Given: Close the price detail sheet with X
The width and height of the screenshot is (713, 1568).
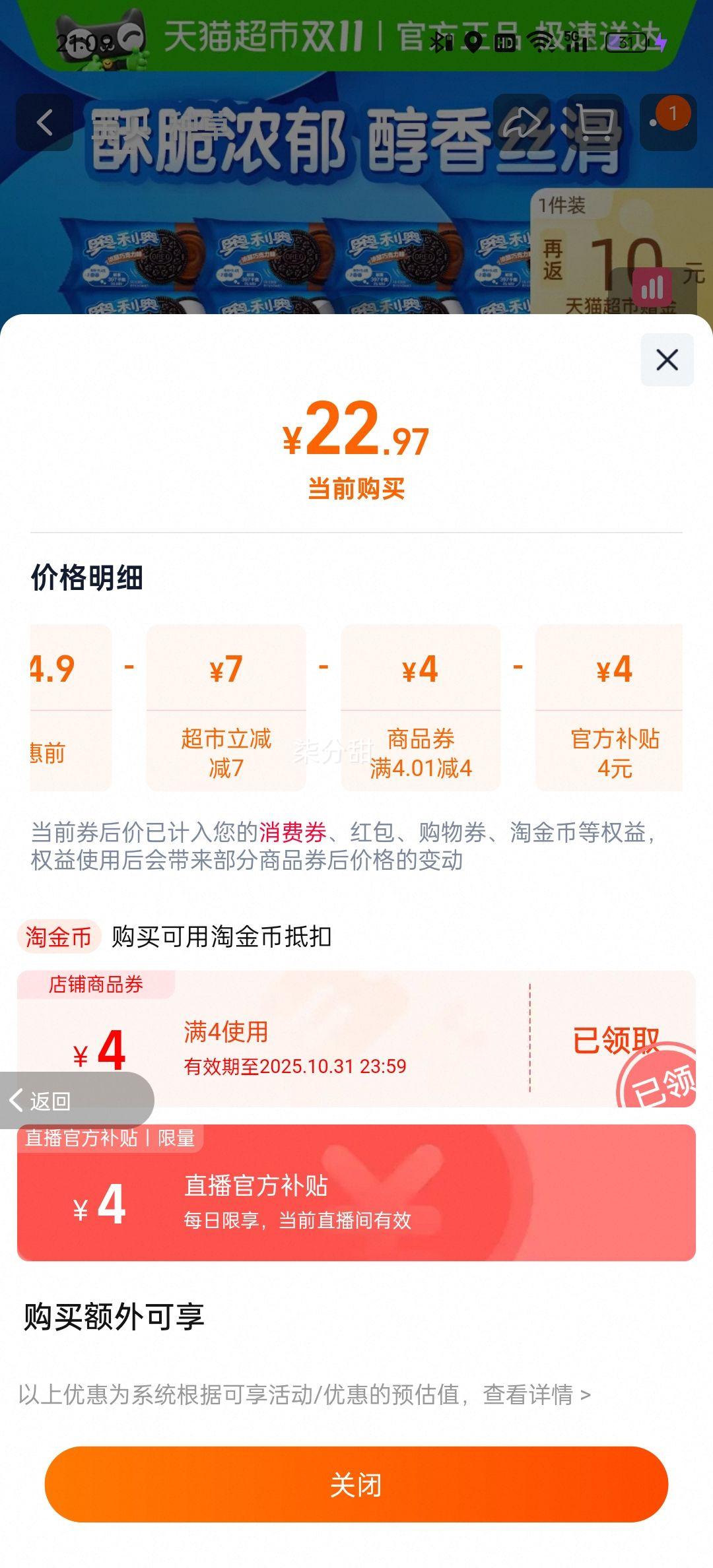Looking at the screenshot, I should [x=667, y=360].
